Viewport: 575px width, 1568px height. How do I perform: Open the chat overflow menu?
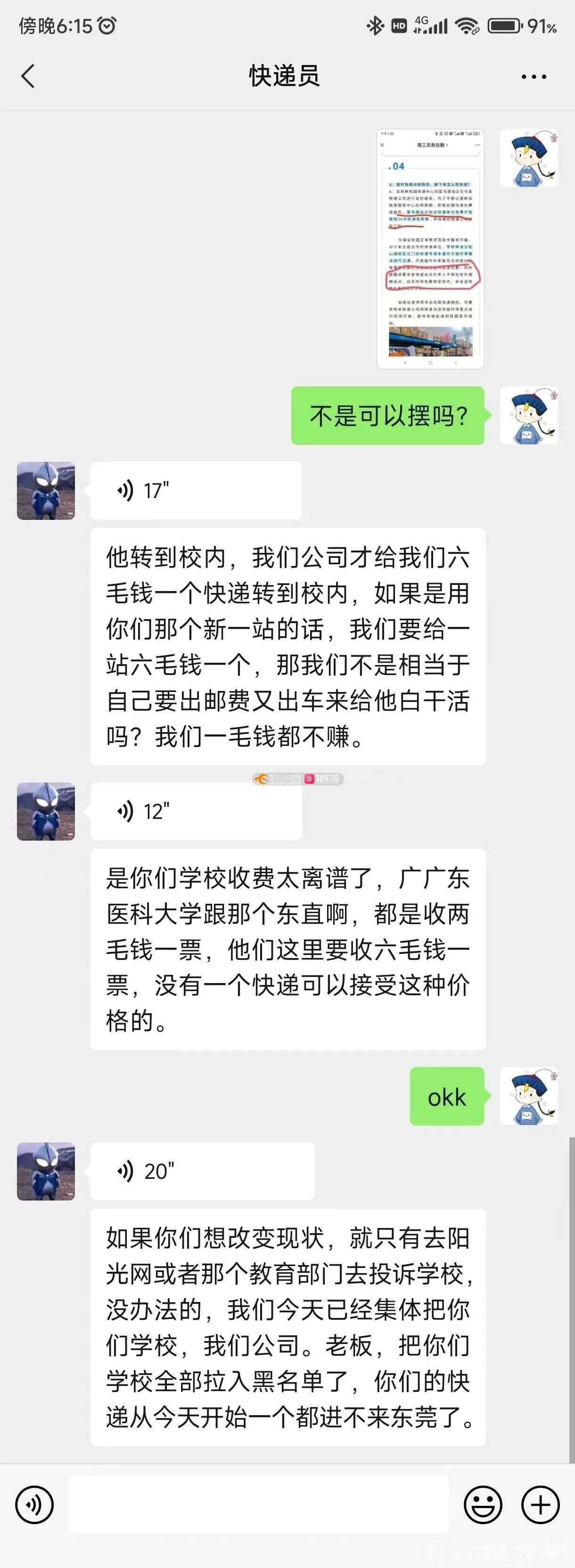click(533, 77)
